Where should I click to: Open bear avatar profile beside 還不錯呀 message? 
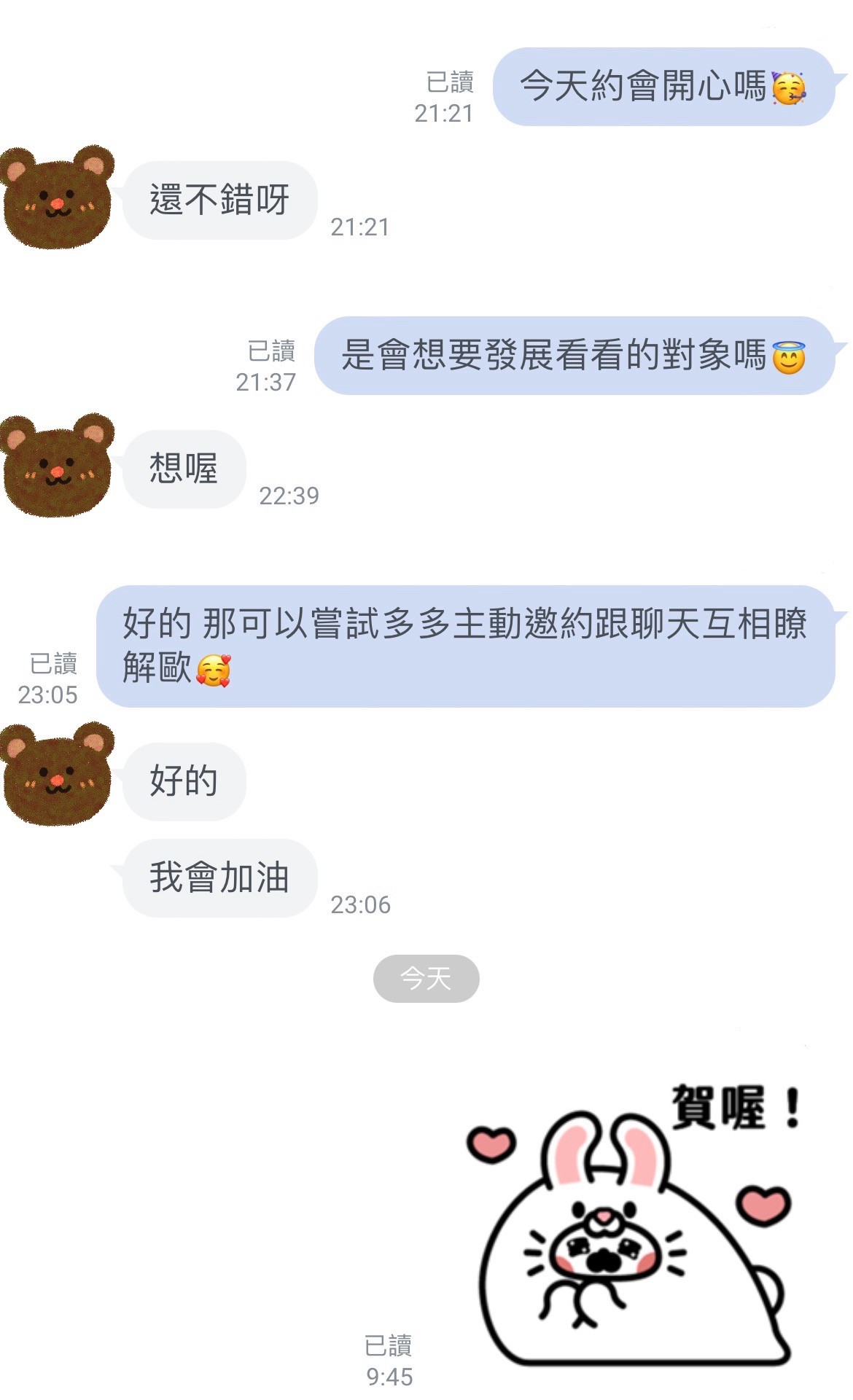tap(57, 198)
